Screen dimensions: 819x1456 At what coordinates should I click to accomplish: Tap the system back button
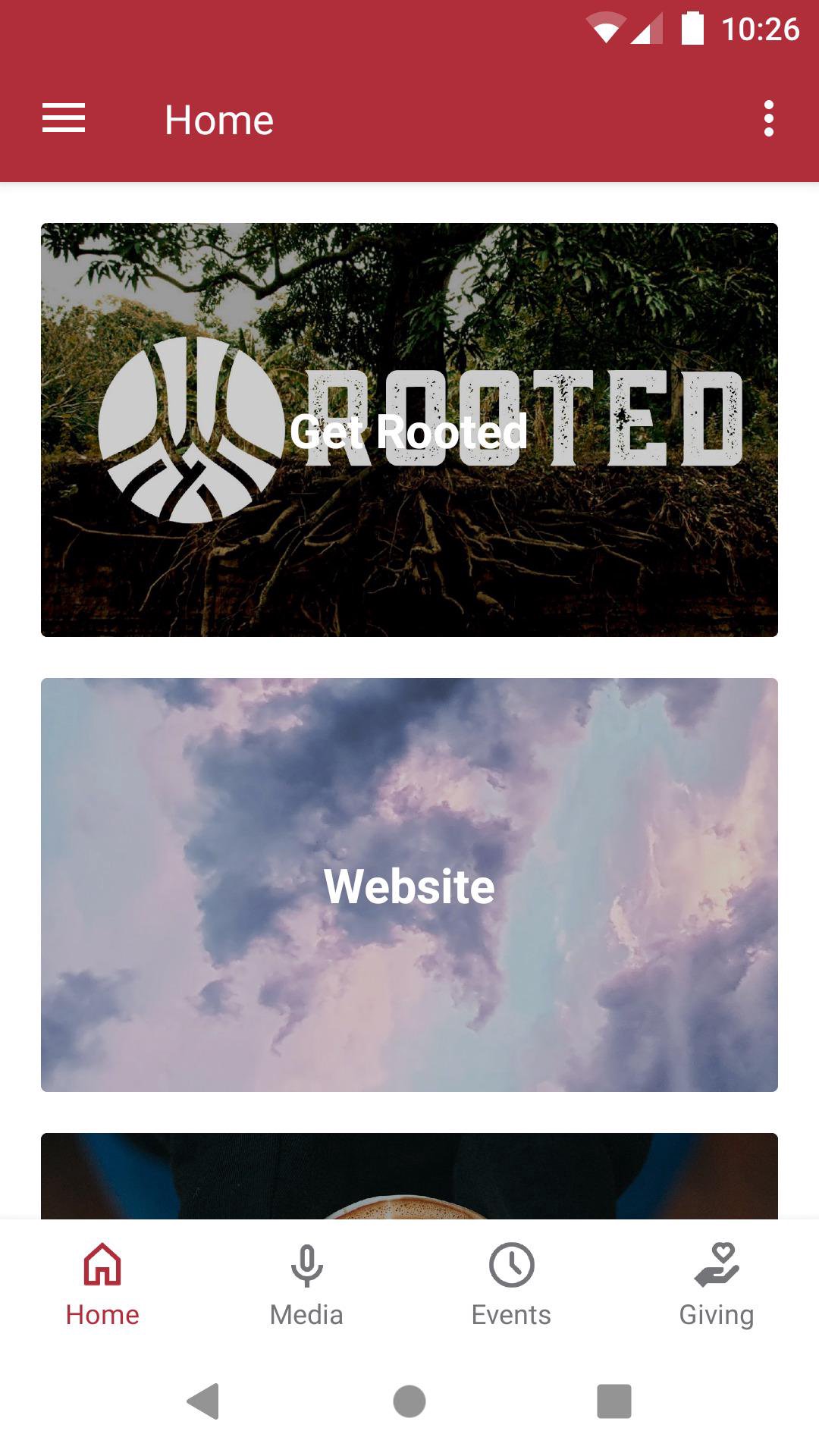point(203,1401)
